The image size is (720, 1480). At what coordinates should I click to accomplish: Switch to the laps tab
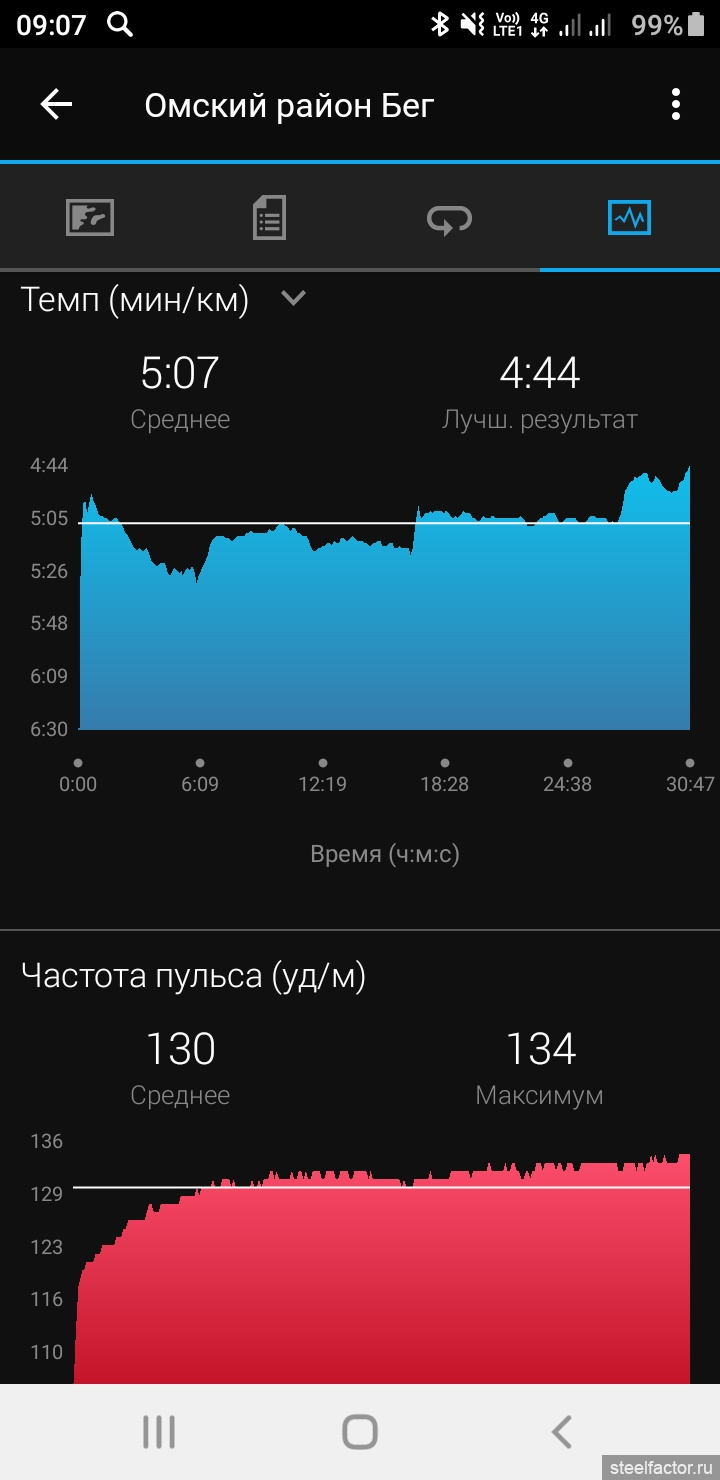point(449,217)
